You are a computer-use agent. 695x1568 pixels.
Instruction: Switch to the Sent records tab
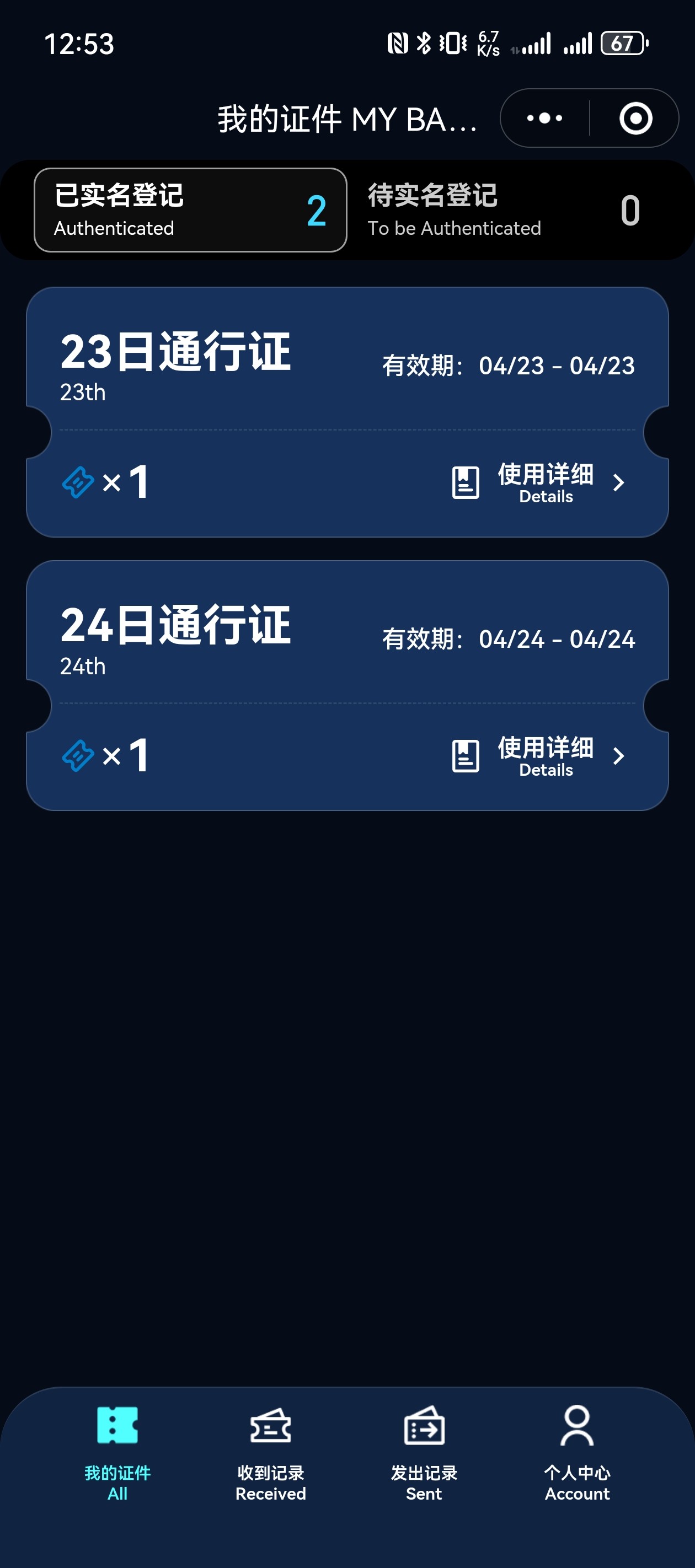click(x=424, y=1453)
